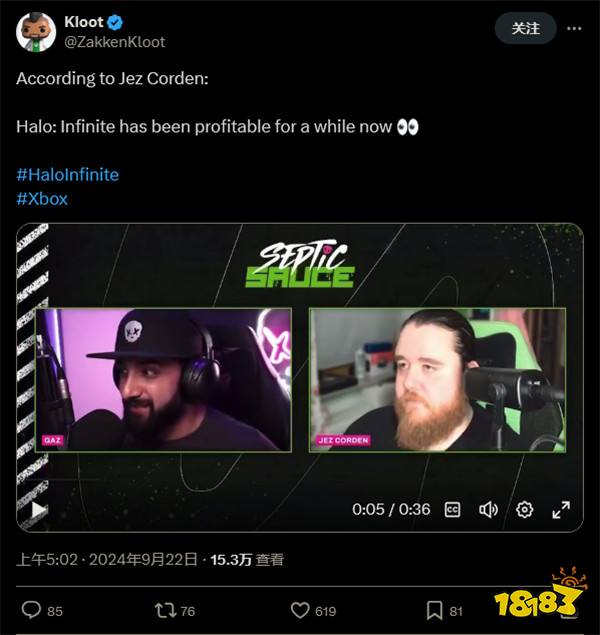Expand video to fullscreen

pos(561,509)
